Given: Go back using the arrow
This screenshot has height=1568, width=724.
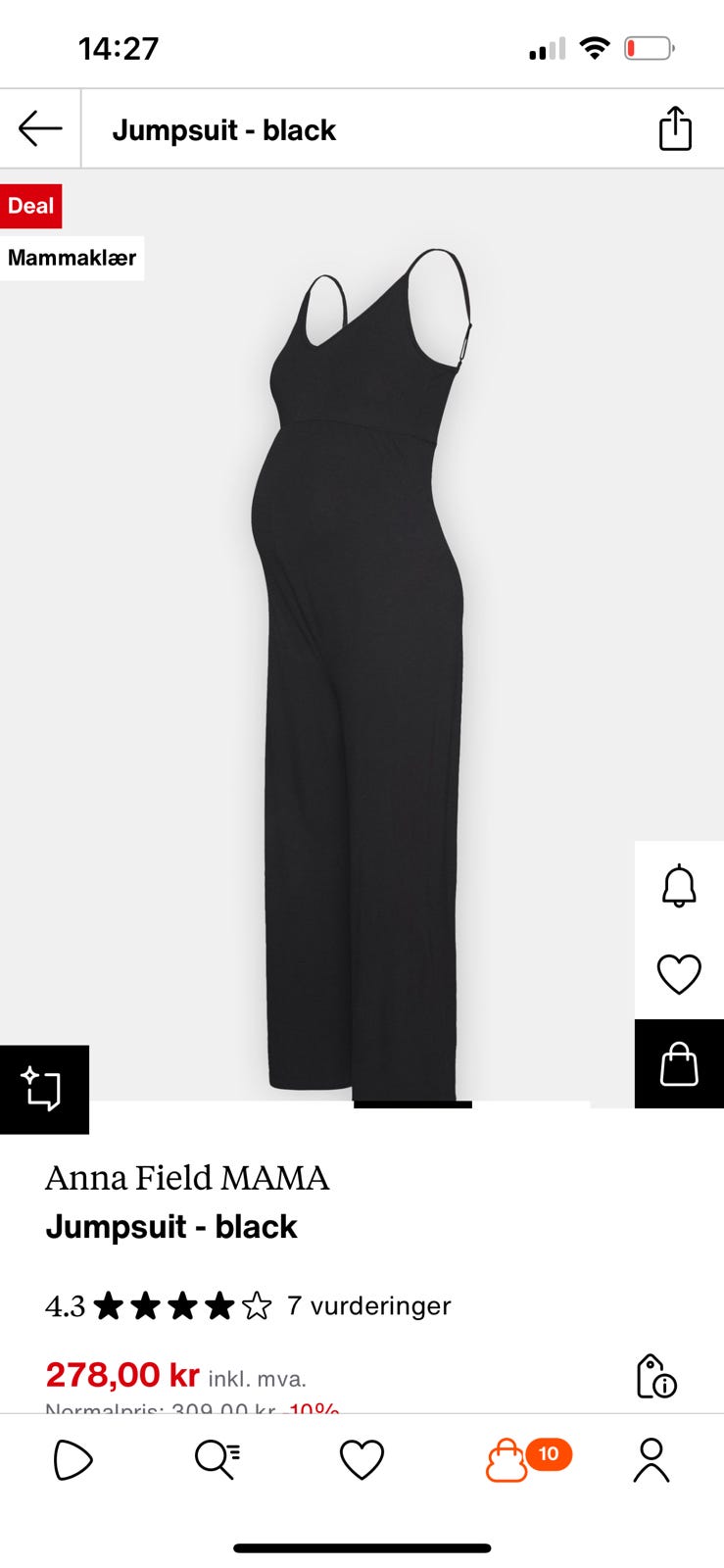Looking at the screenshot, I should pyautogui.click(x=40, y=129).
